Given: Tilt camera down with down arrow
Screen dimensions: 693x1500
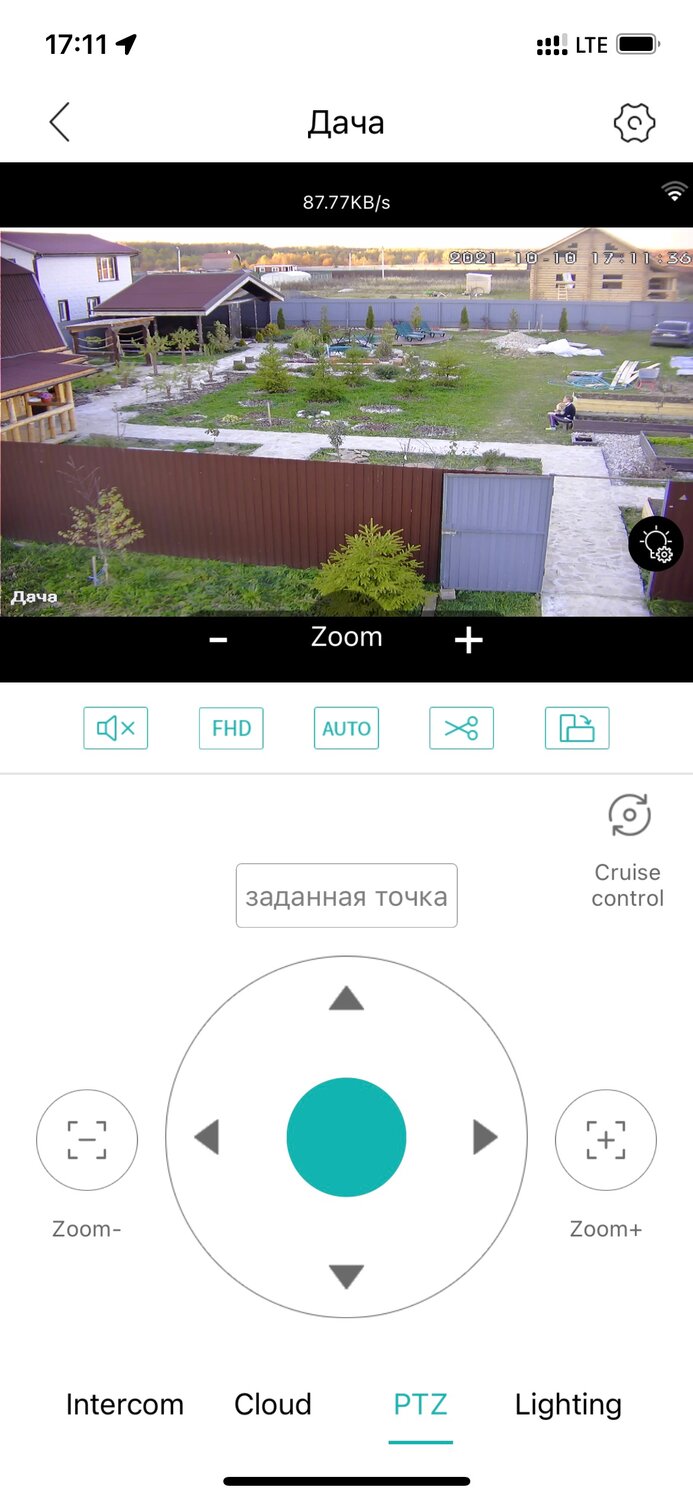Looking at the screenshot, I should 346,1276.
